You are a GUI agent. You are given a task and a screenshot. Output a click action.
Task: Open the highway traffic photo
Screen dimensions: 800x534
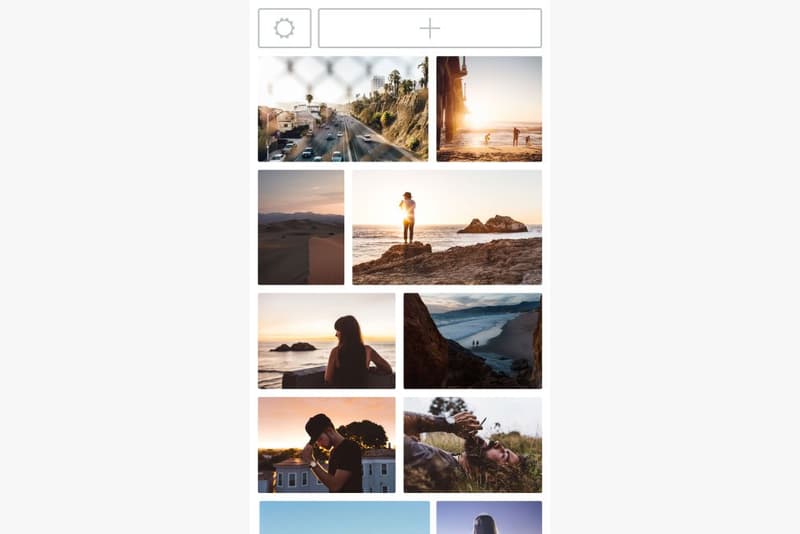343,109
